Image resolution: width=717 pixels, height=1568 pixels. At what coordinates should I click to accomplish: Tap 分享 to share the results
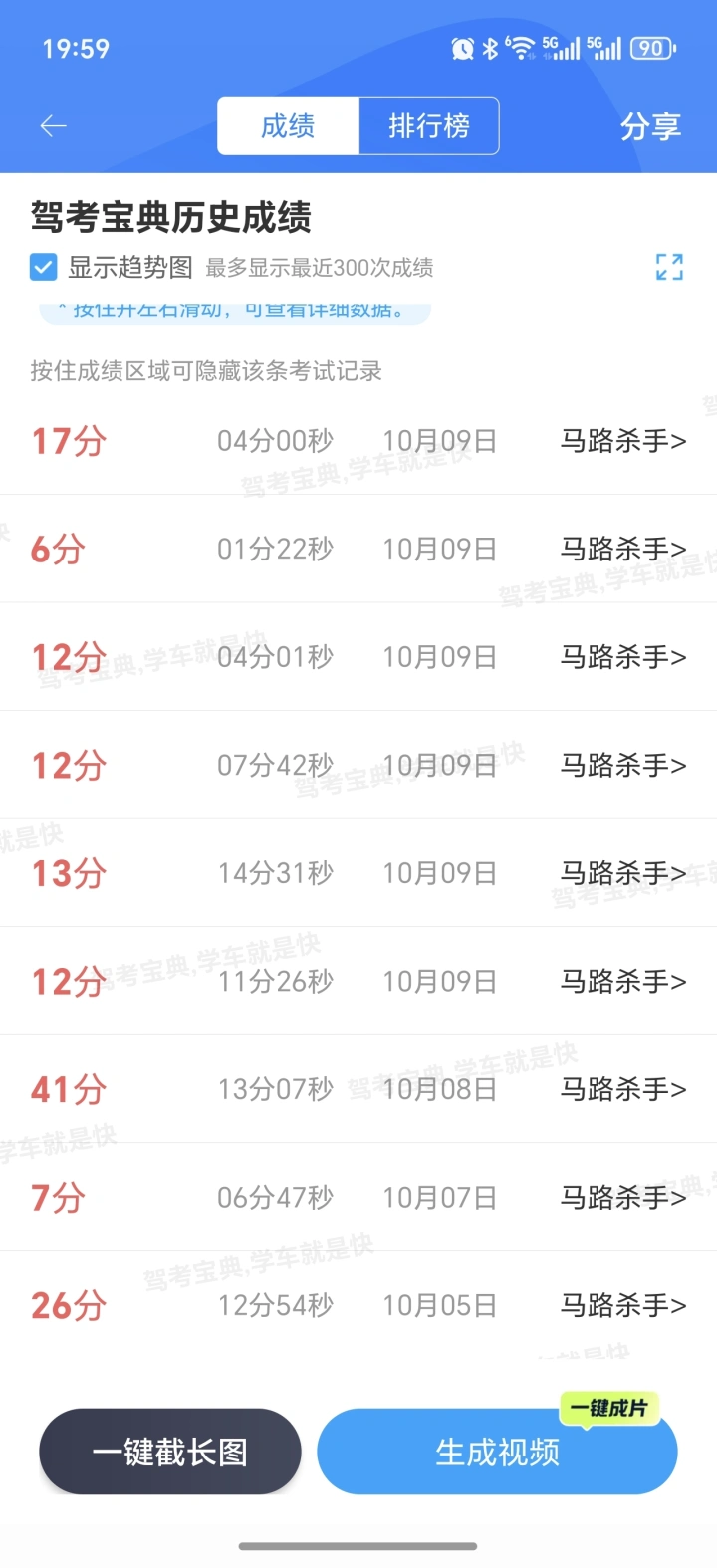pyautogui.click(x=650, y=126)
